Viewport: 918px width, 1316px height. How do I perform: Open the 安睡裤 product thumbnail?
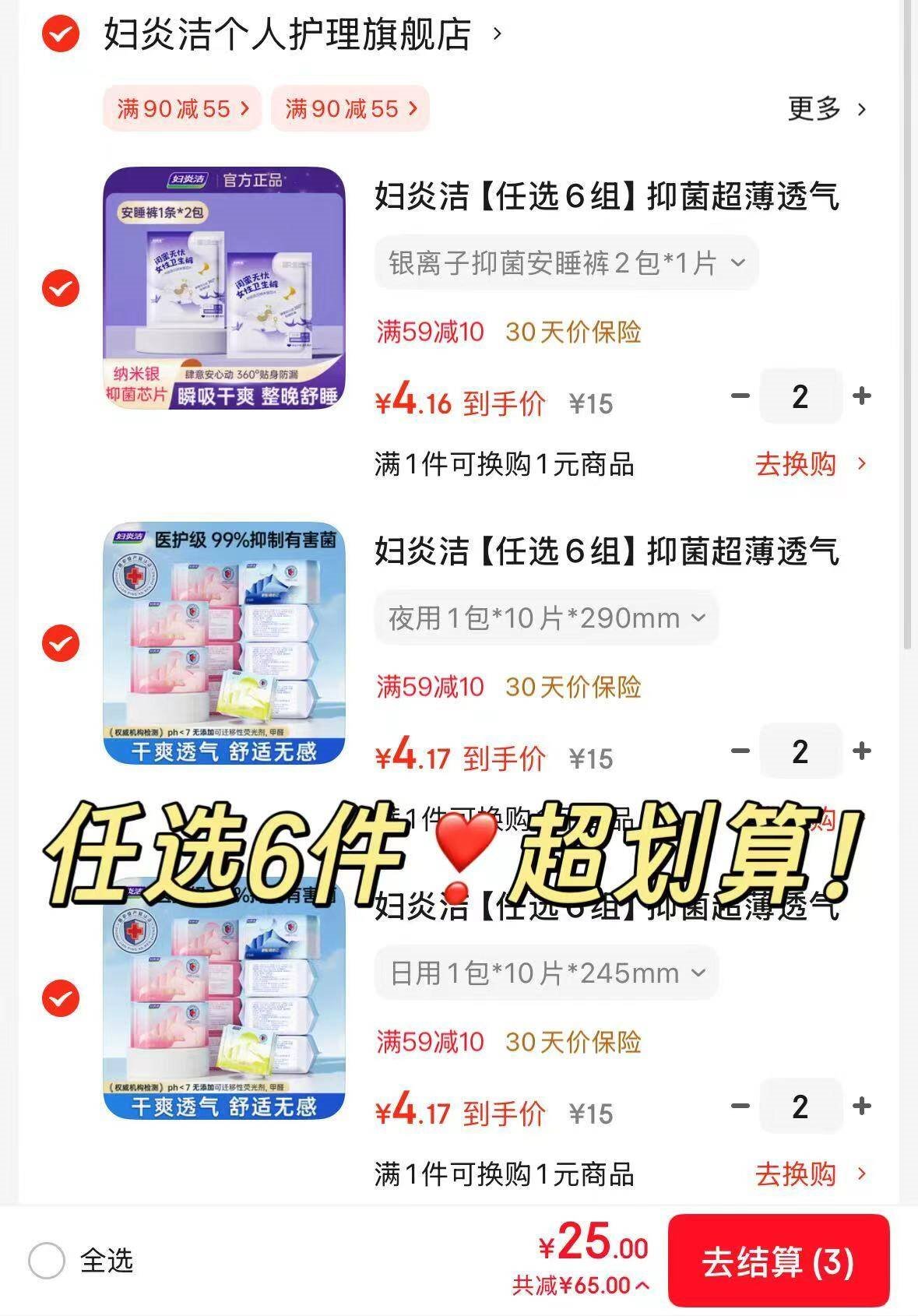click(x=224, y=288)
